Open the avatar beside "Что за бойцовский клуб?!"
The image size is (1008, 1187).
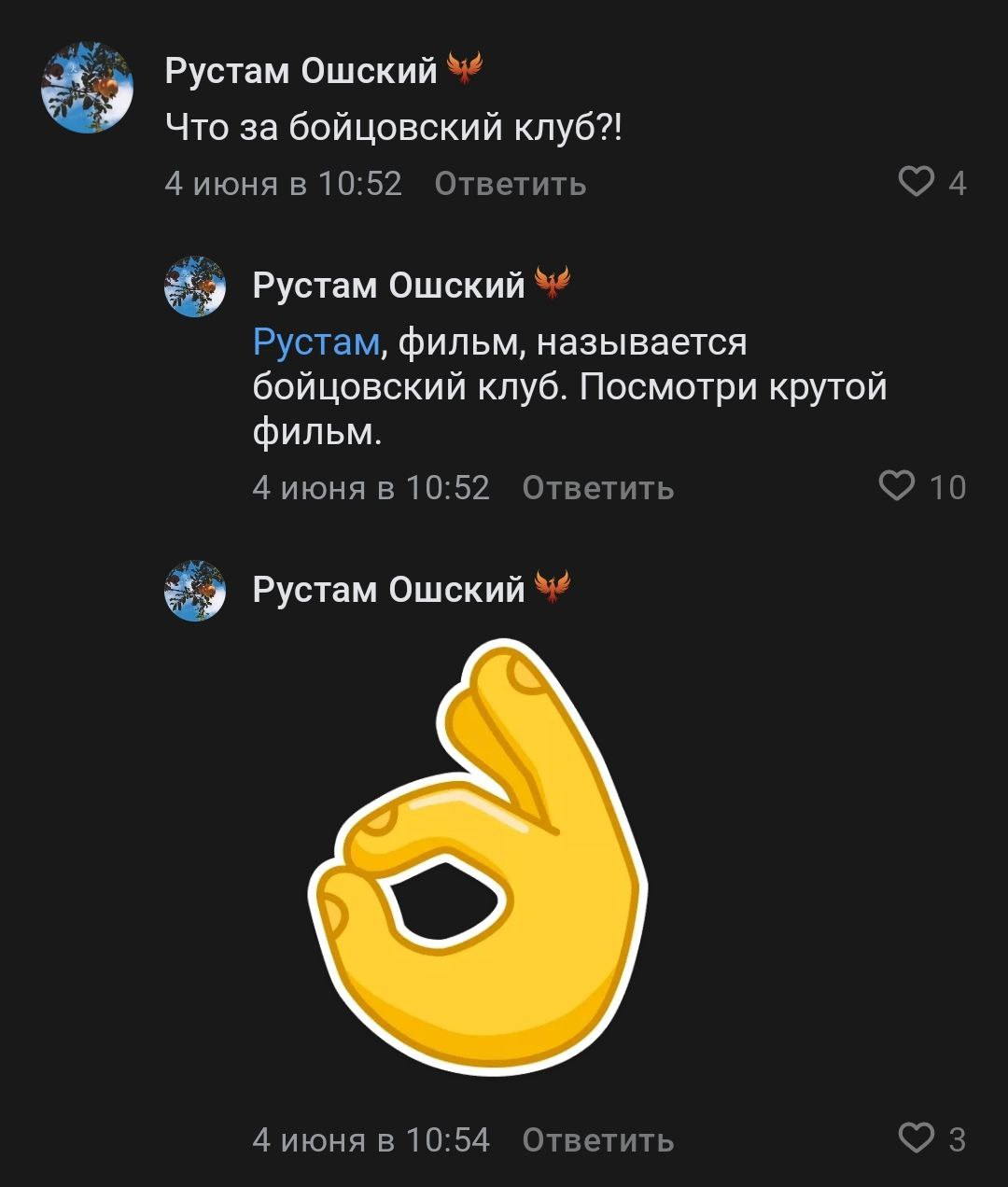tap(87, 88)
